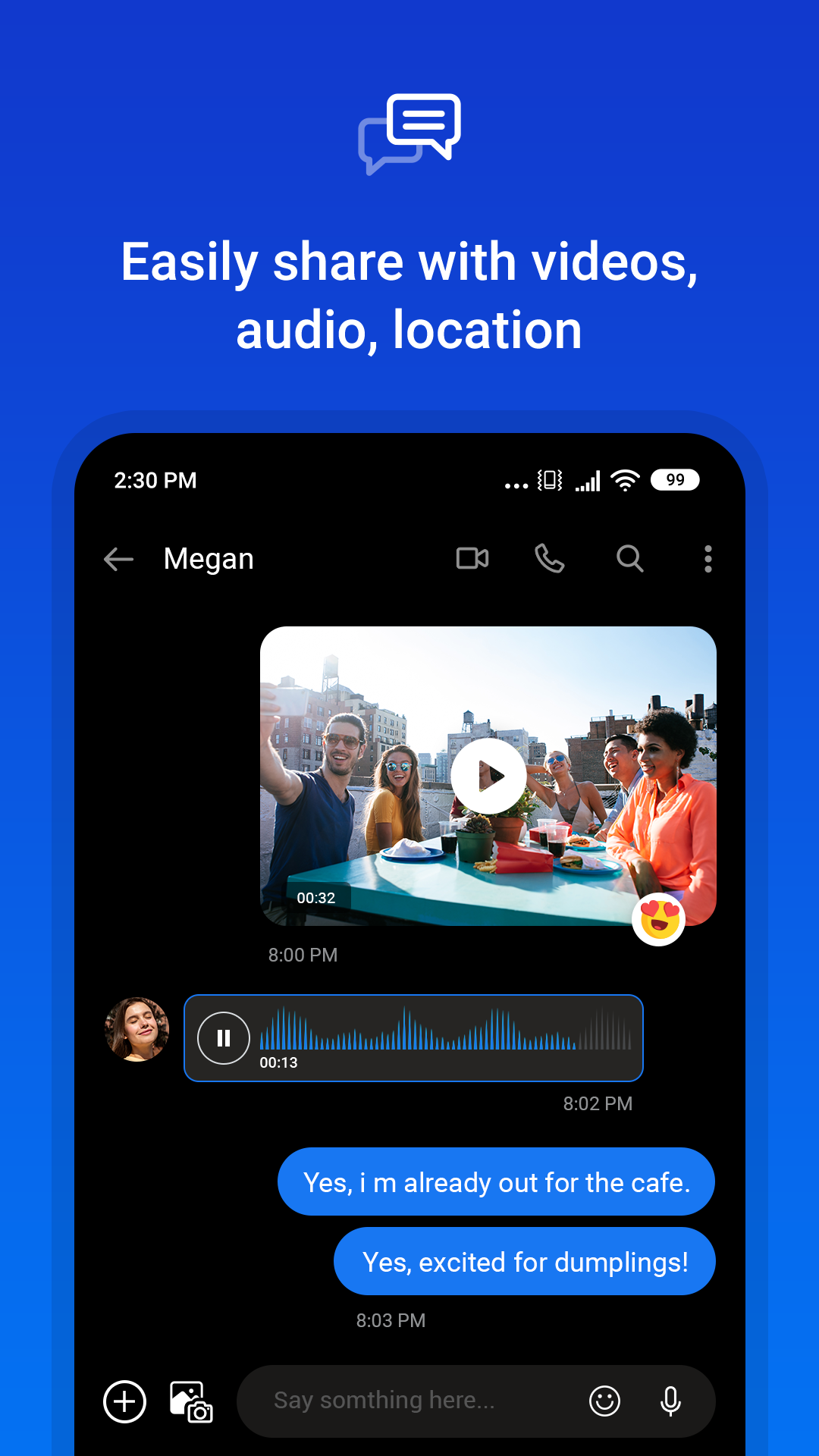Select the 'Yes, excited for dumplings!' message

click(523, 1260)
